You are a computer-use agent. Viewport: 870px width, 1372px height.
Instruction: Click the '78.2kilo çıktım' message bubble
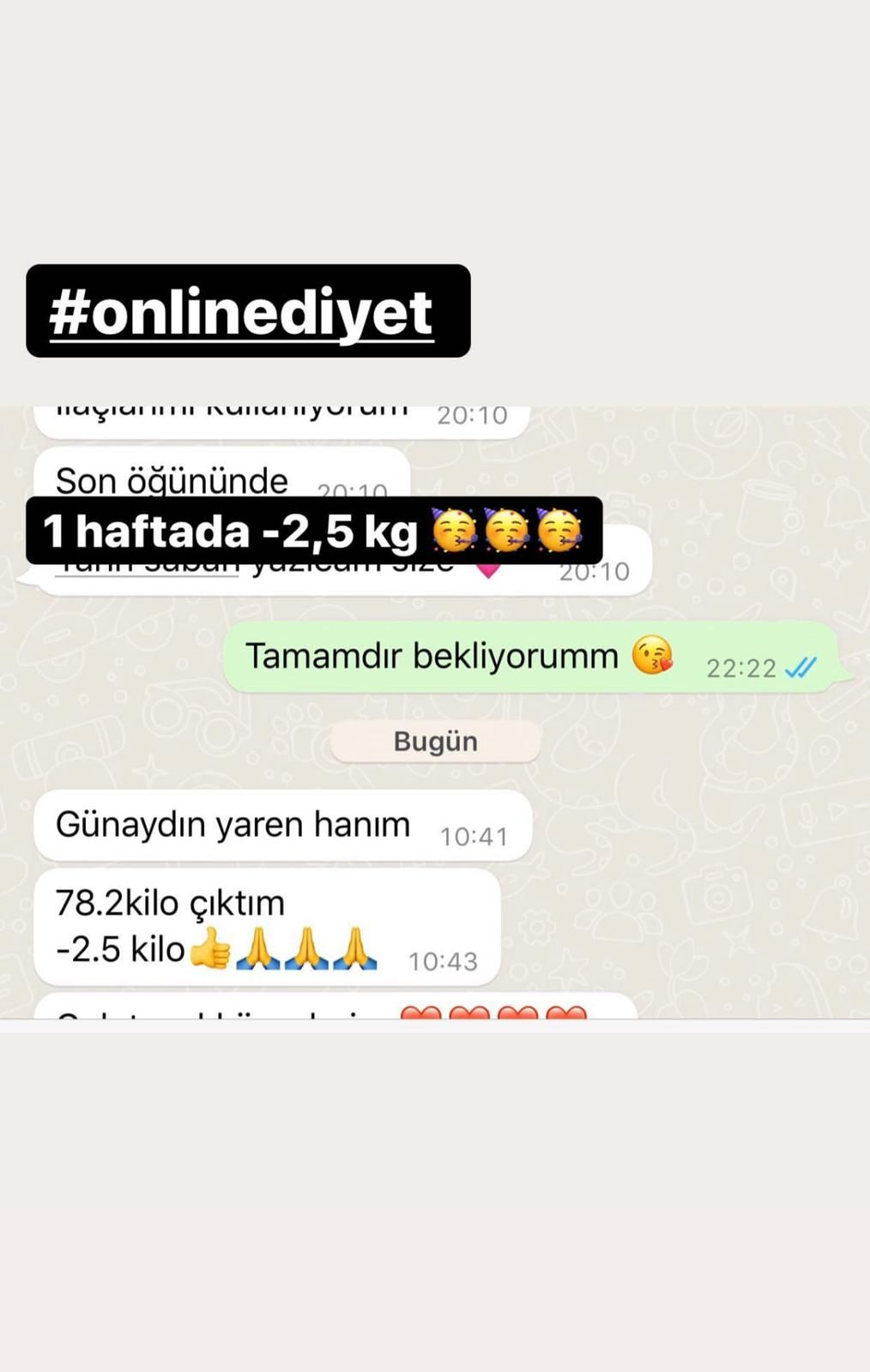(172, 901)
